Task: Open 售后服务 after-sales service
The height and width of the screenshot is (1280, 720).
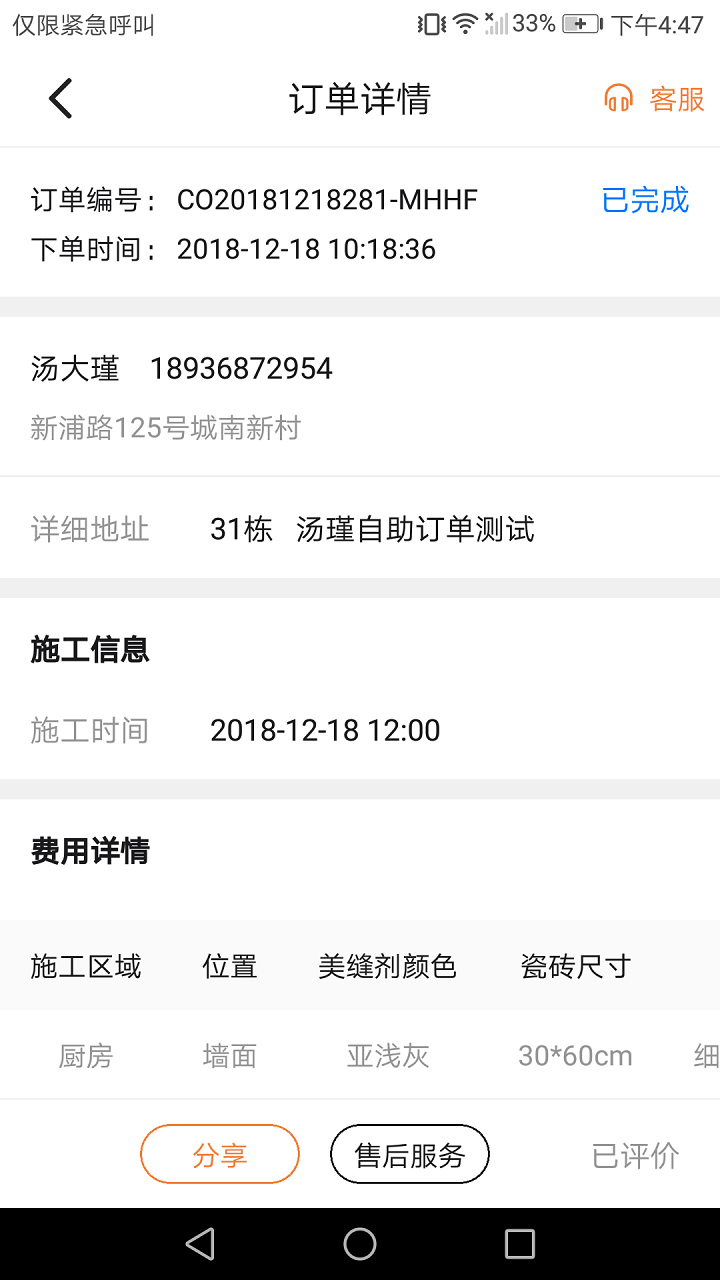Action: tap(410, 1155)
